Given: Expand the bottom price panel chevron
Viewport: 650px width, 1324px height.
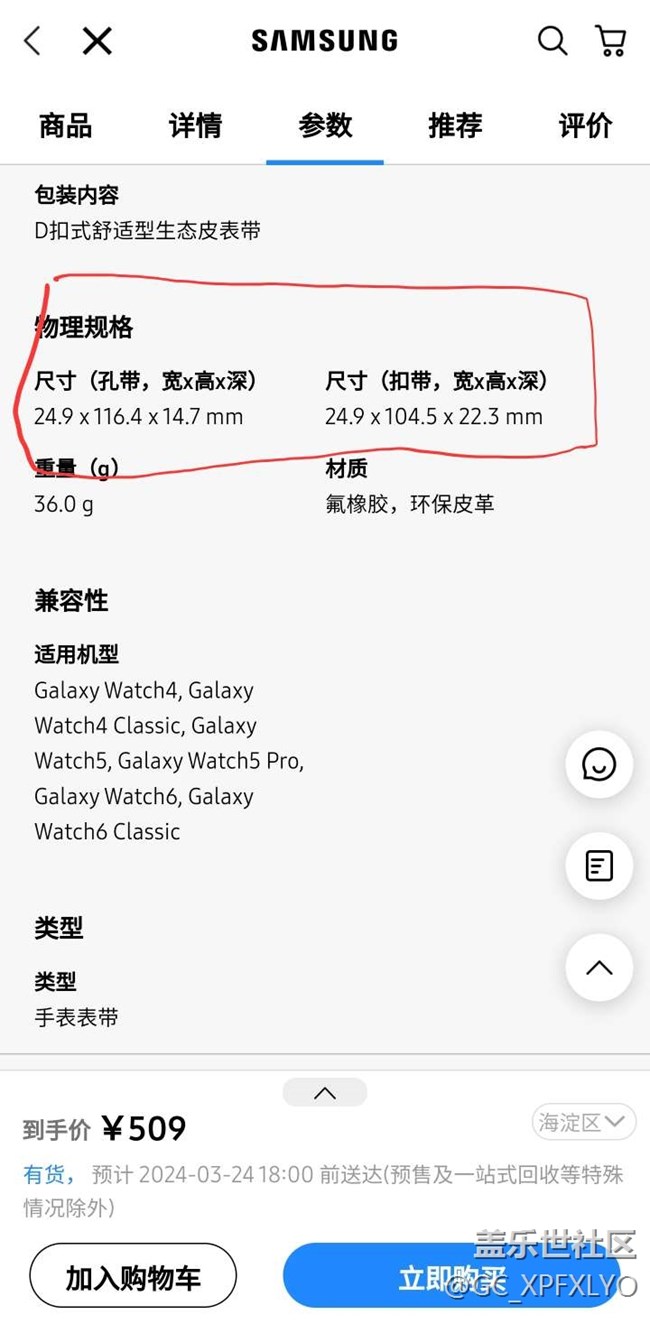Looking at the screenshot, I should tap(325, 1093).
